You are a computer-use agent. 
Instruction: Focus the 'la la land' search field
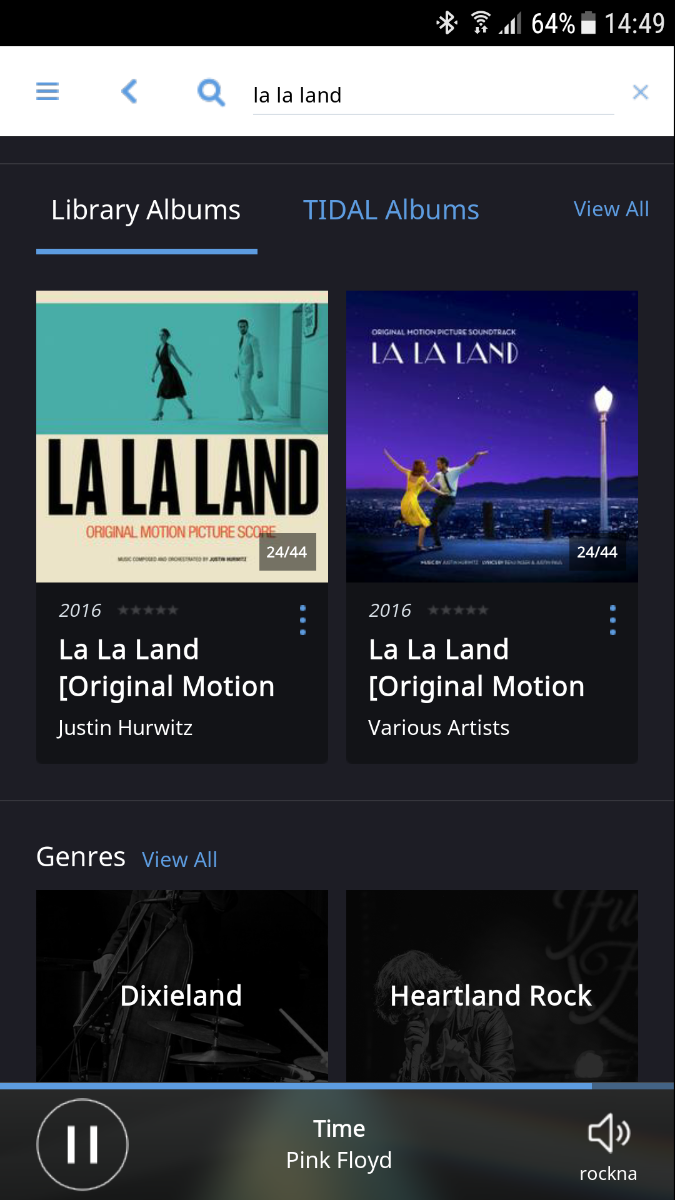pos(430,96)
